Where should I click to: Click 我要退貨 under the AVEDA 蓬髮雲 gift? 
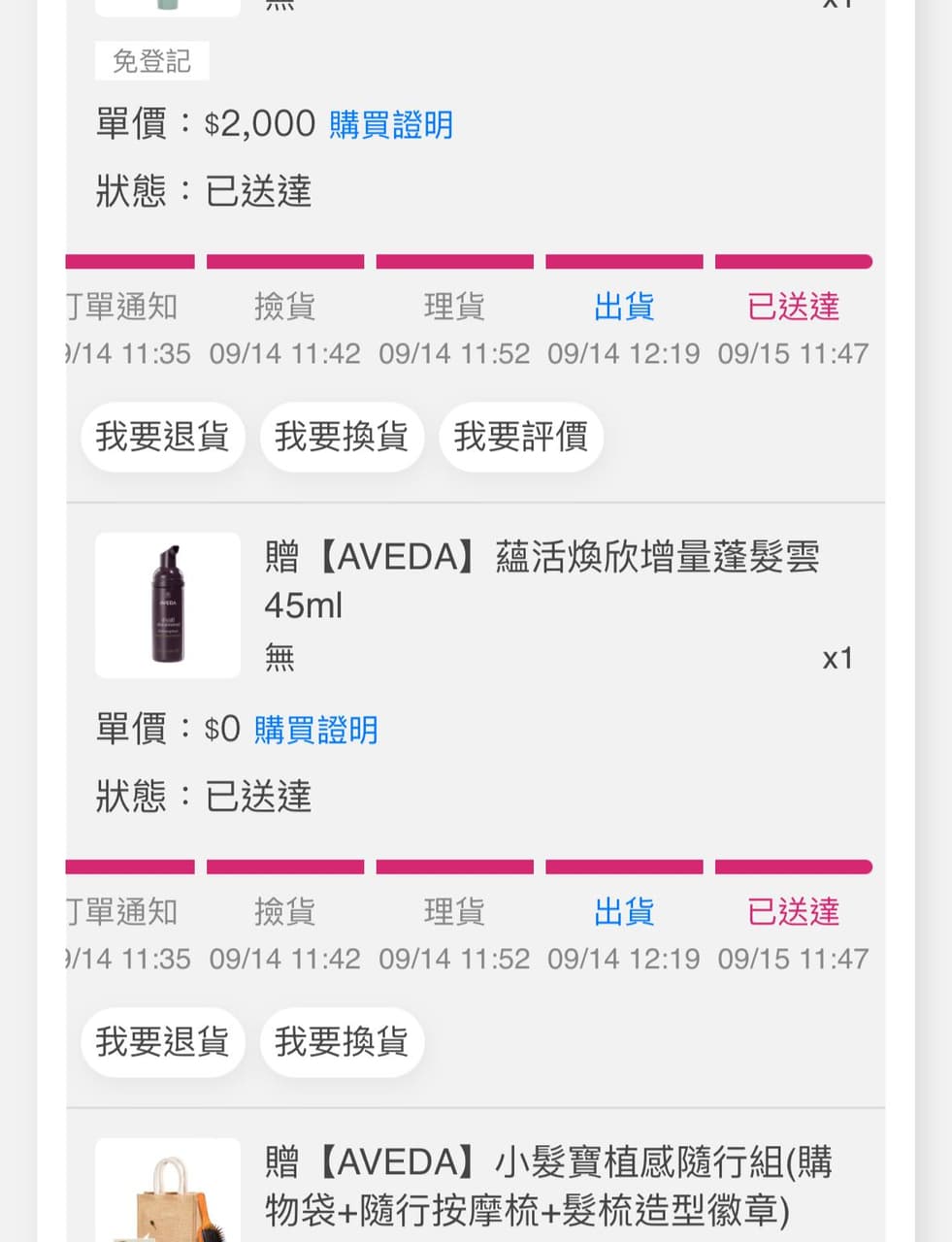[162, 1042]
